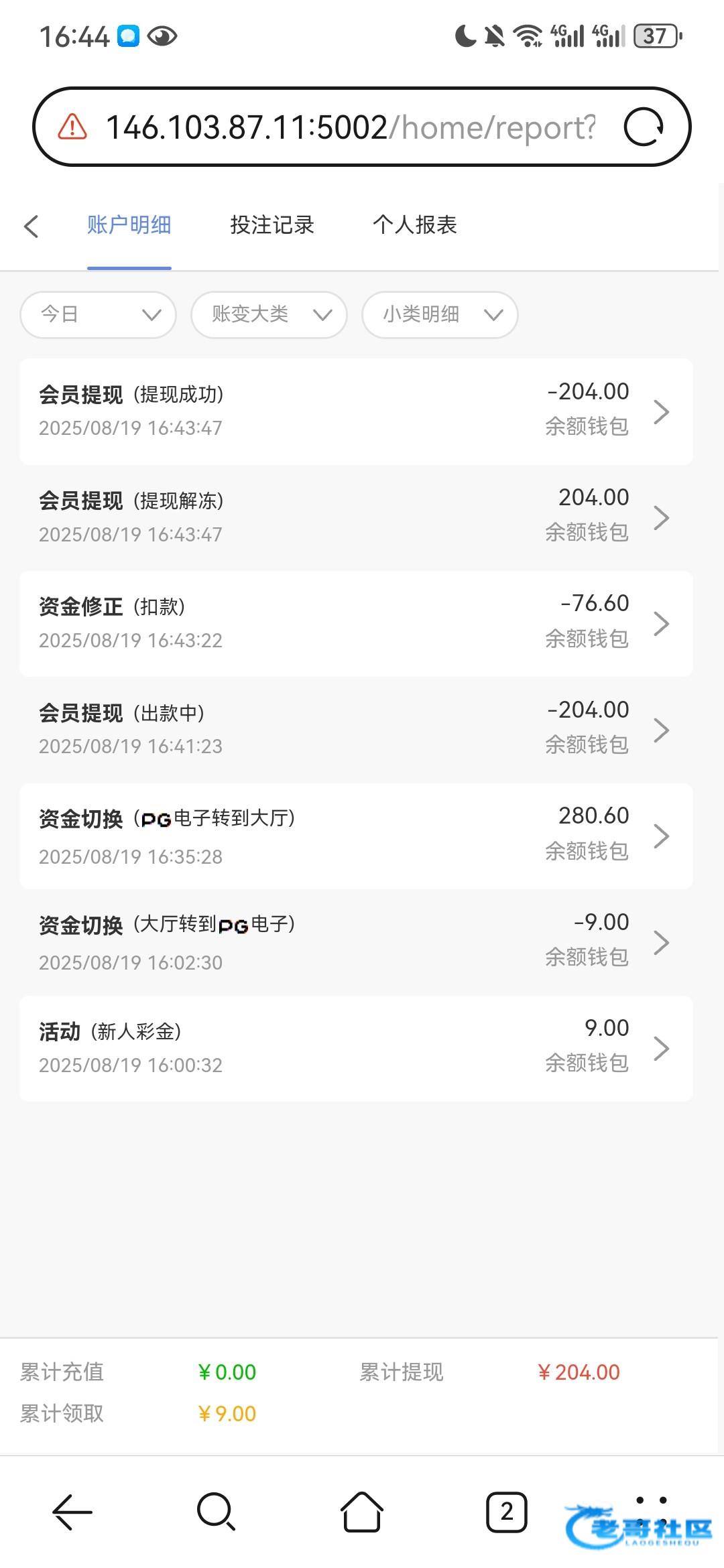Image resolution: width=724 pixels, height=1568 pixels.
Task: Tap the browser's back arrow
Action: coord(72,1512)
